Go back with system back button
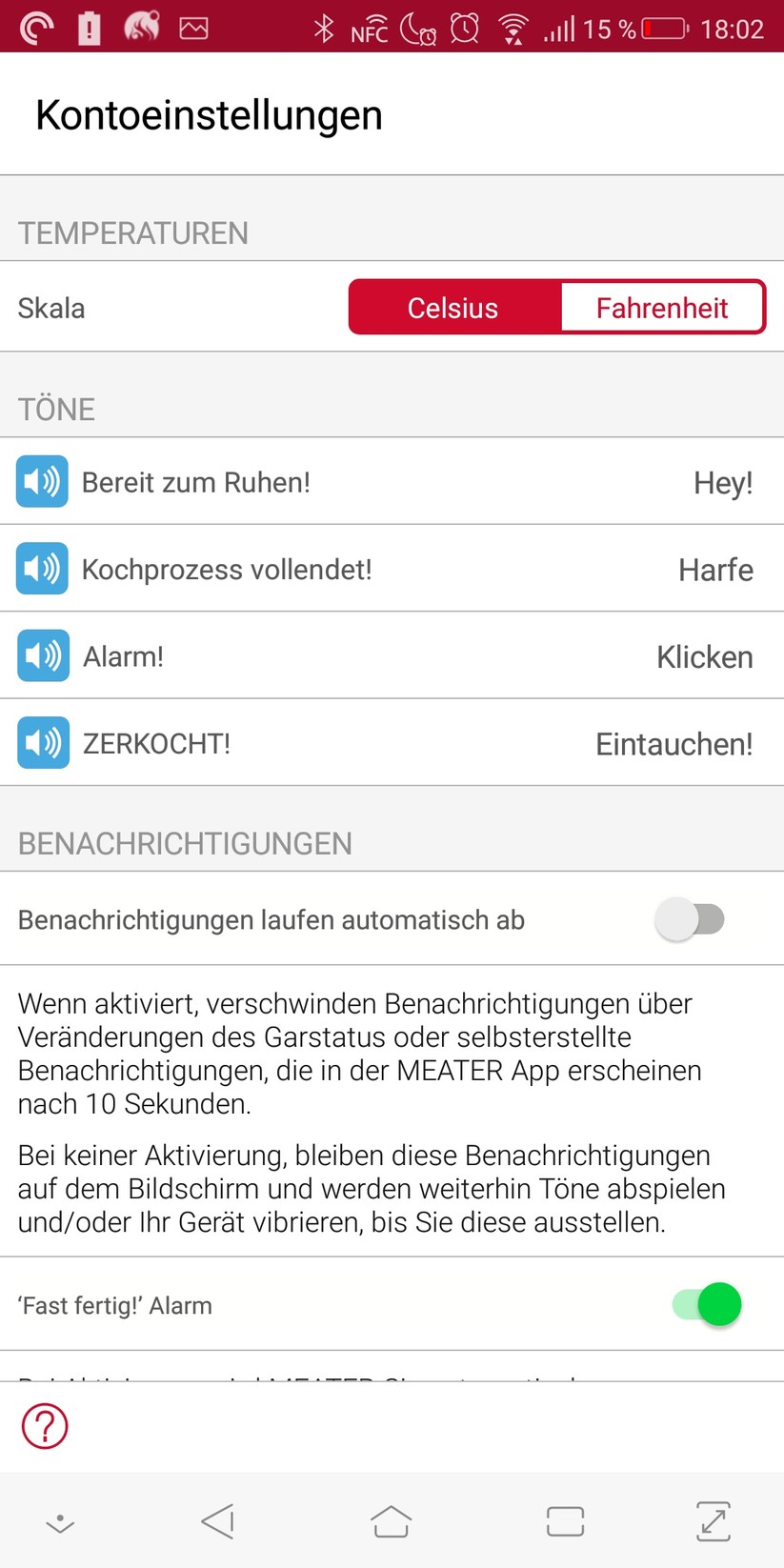The height and width of the screenshot is (1568, 784). [x=217, y=1521]
